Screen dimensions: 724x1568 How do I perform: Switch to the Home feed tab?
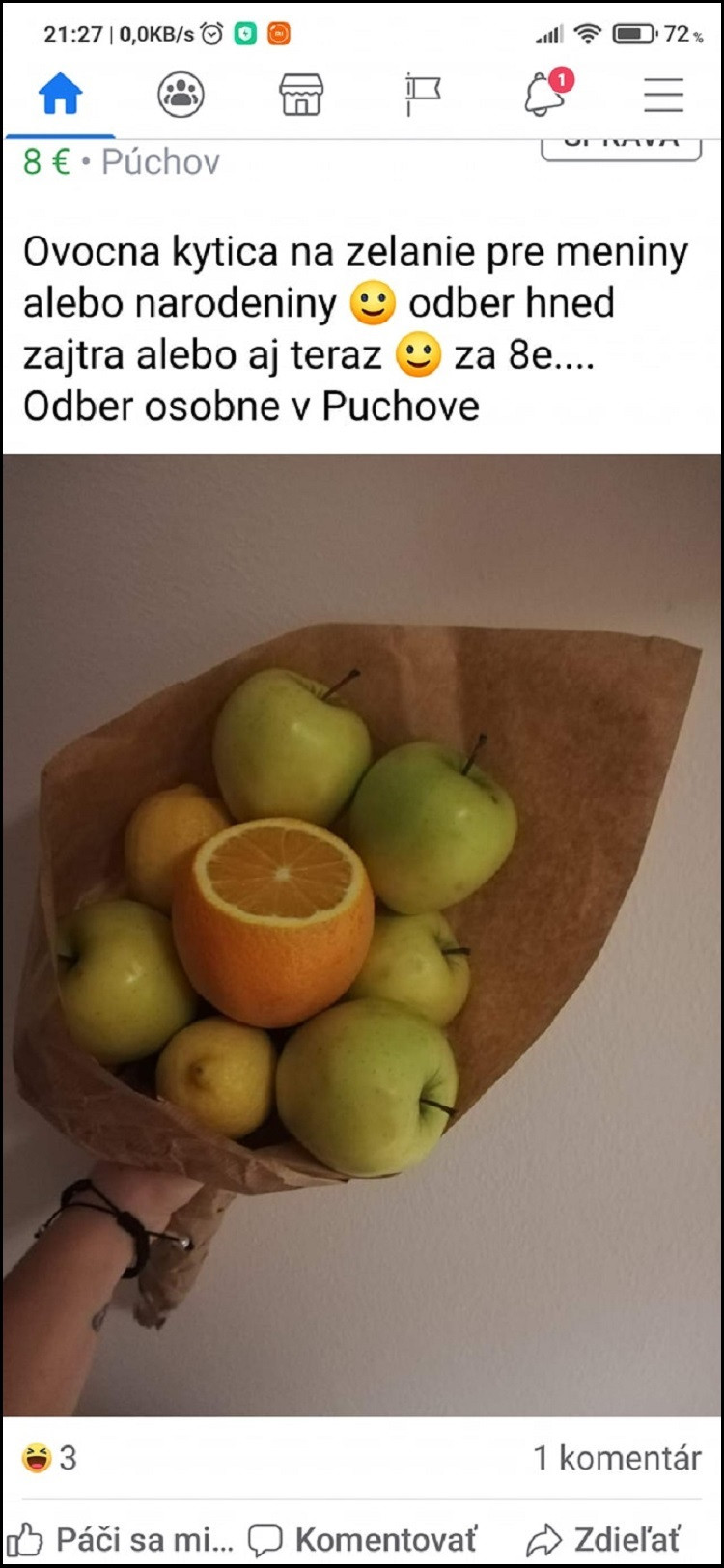60,96
